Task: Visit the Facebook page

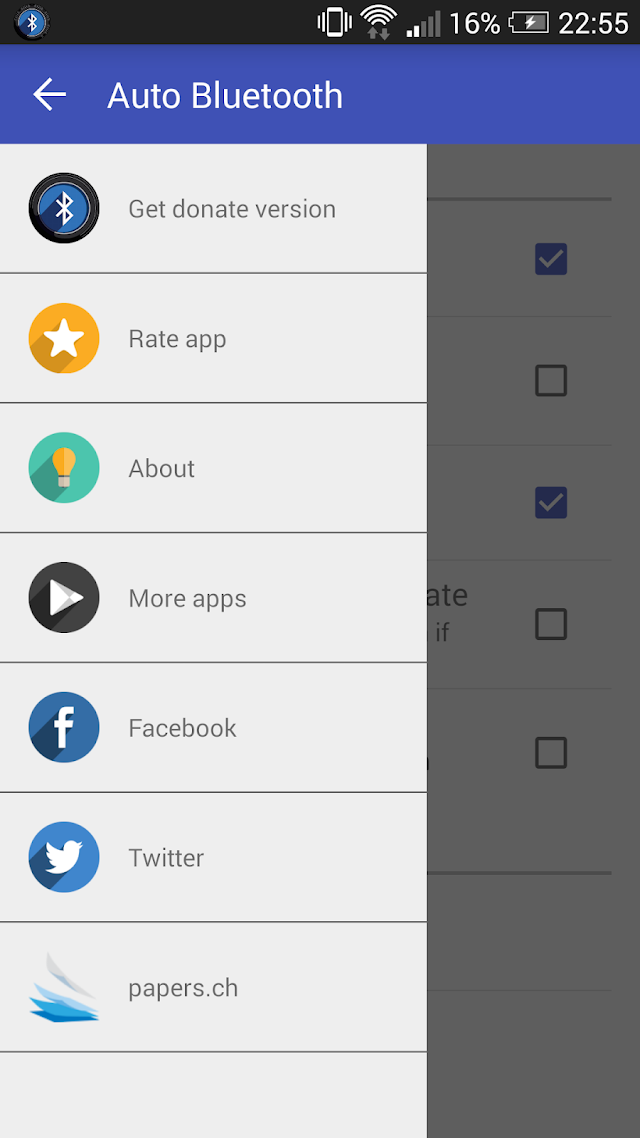Action: pos(213,727)
